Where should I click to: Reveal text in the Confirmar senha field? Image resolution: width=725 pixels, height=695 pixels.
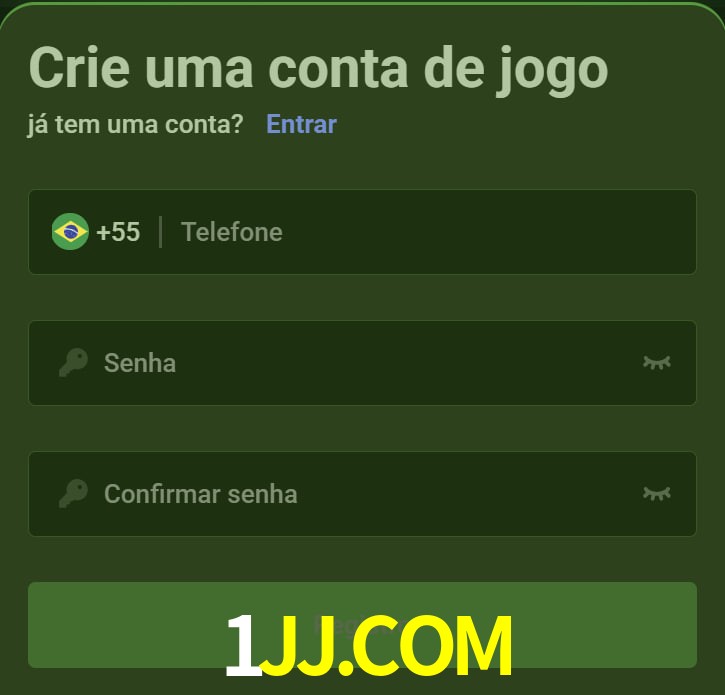[x=656, y=493]
